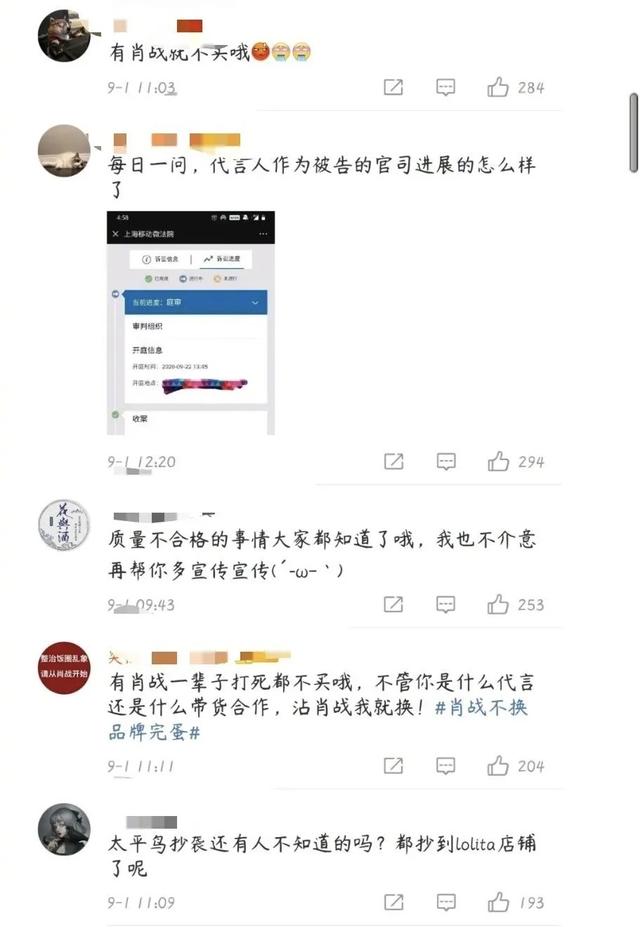Screen dimensions: 640x927
Task: Repost the 太平鸟抄袭 comment
Action: pos(394,903)
